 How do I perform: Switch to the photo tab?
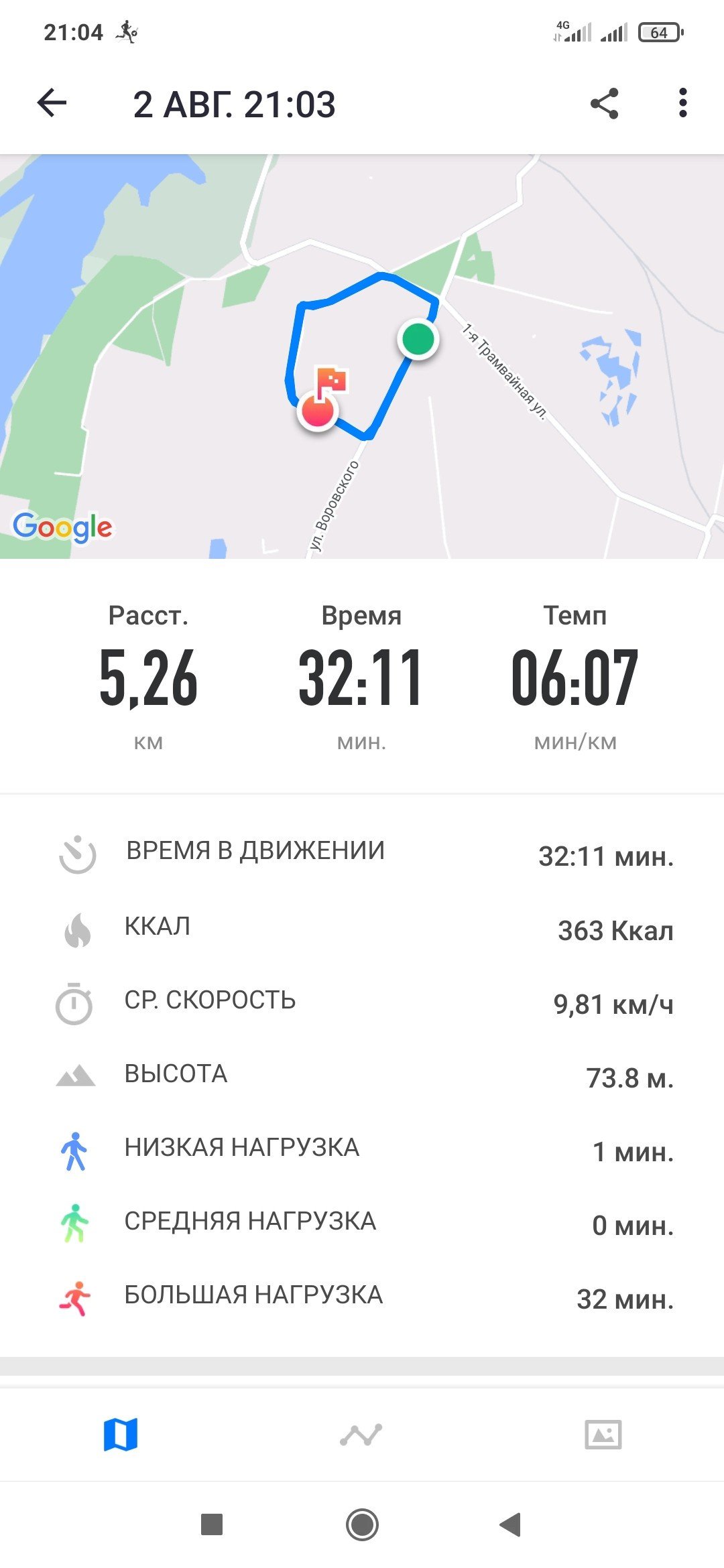click(603, 1435)
